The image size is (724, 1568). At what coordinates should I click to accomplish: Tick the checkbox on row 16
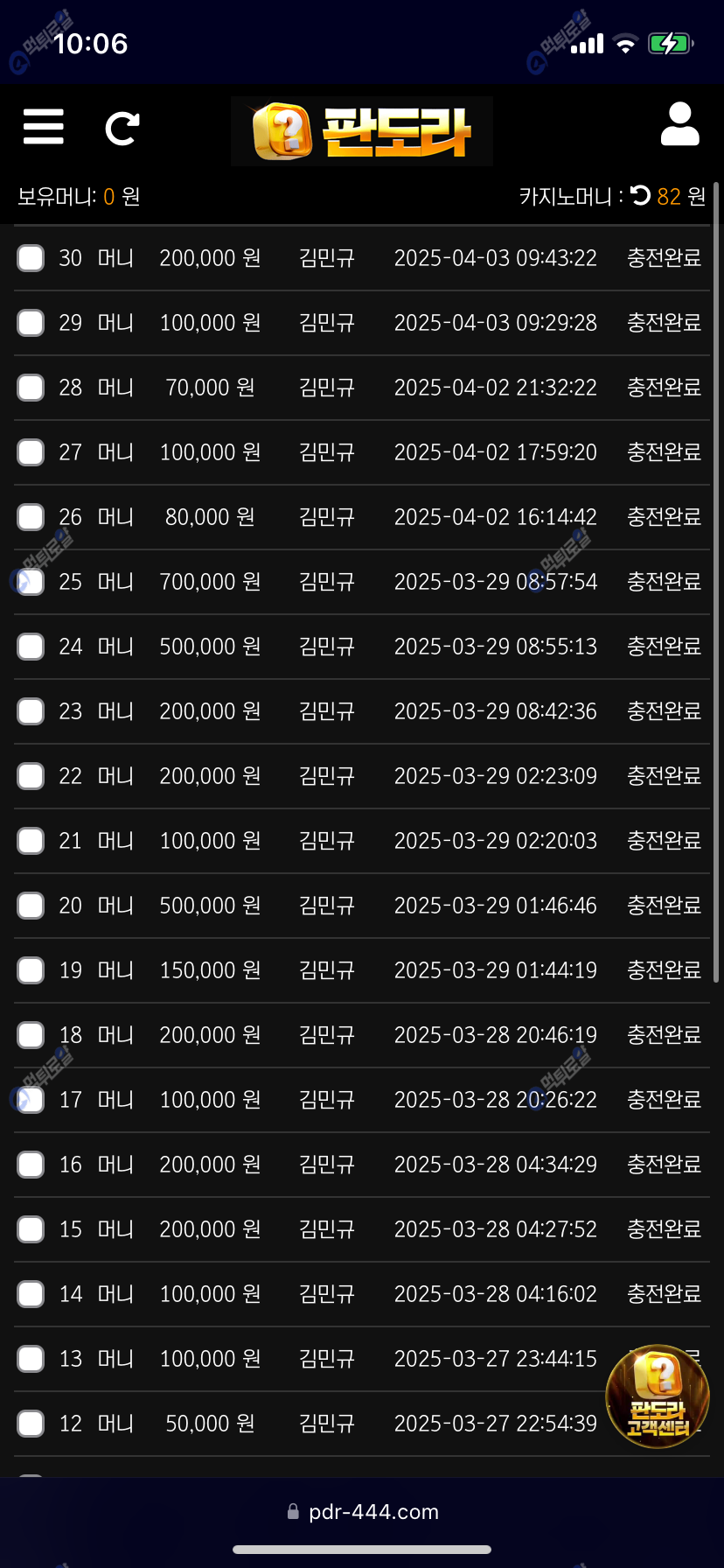[x=31, y=1165]
